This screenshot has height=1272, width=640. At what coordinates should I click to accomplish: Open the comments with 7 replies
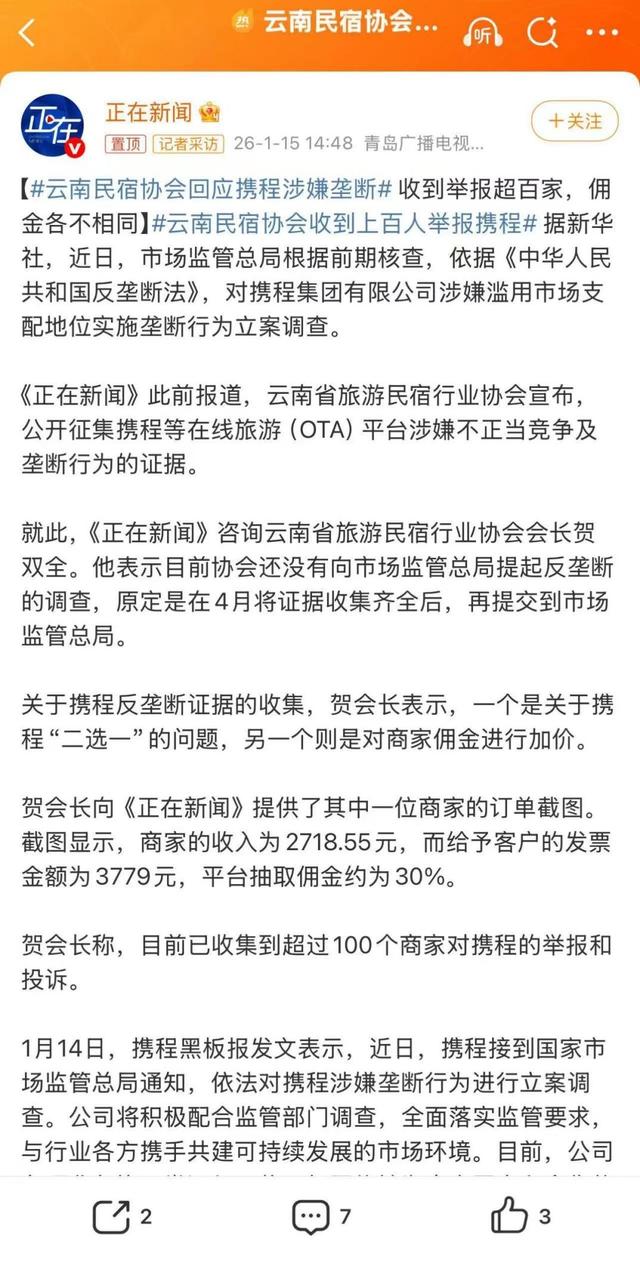[x=311, y=1216]
